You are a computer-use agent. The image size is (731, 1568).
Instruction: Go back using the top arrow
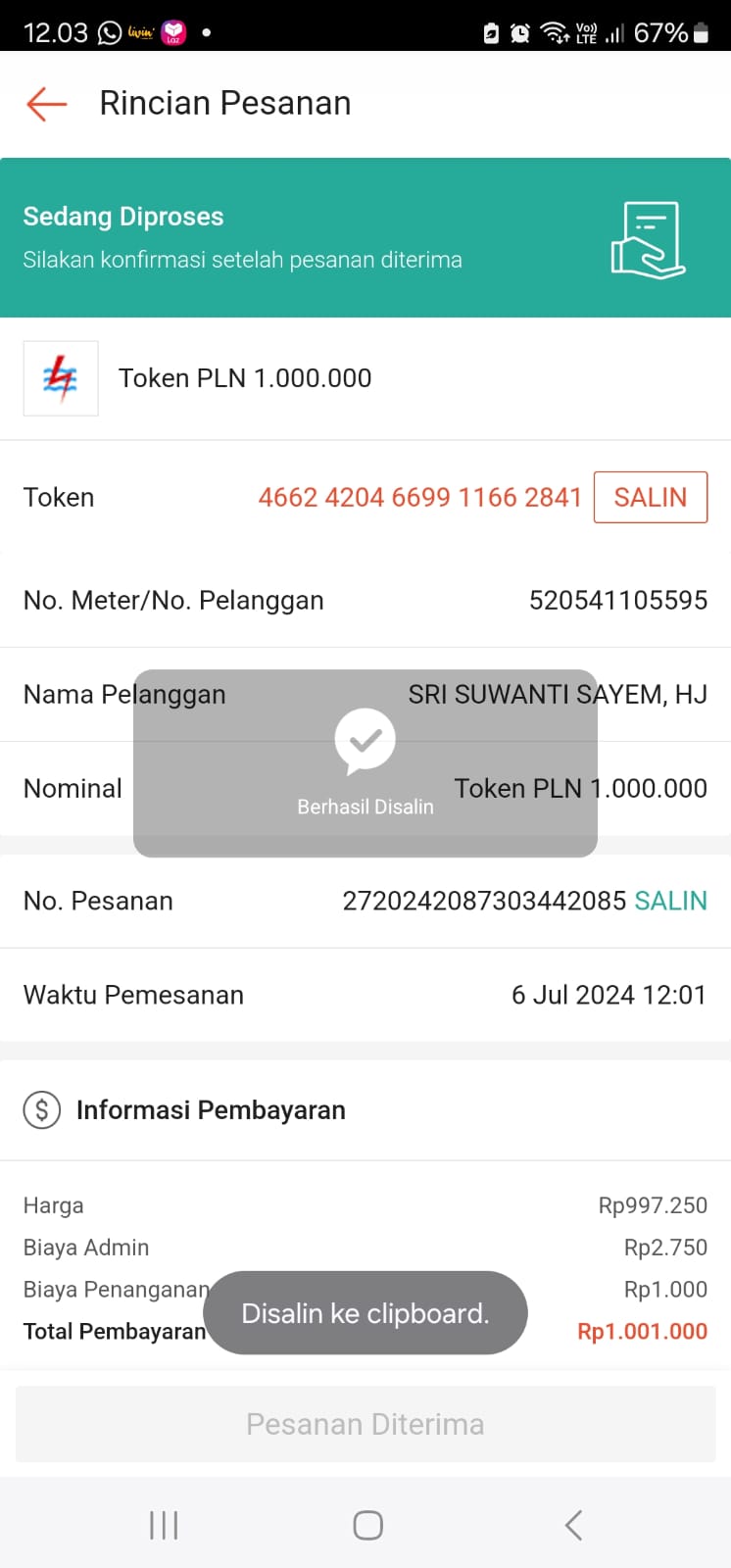tap(46, 103)
